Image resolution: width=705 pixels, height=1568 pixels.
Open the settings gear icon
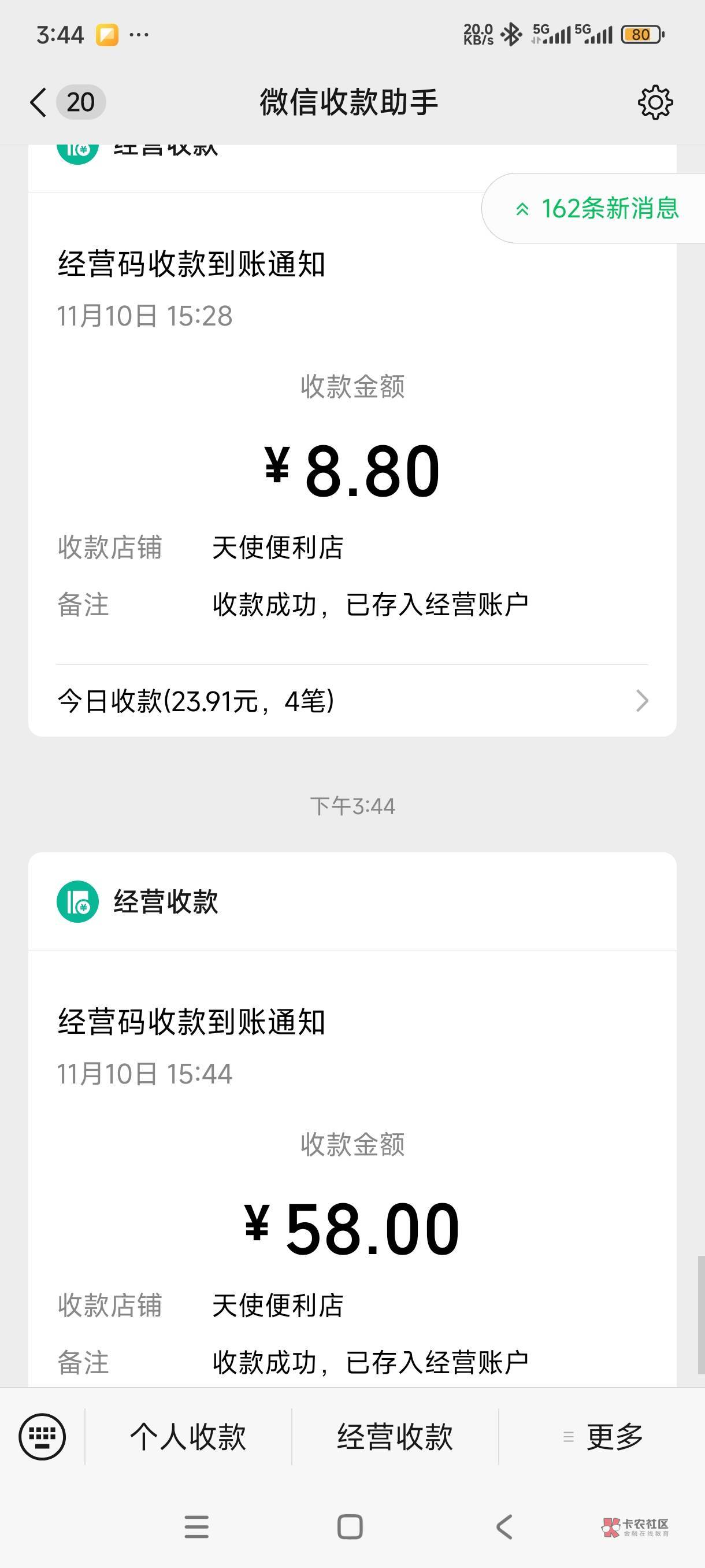coord(655,102)
